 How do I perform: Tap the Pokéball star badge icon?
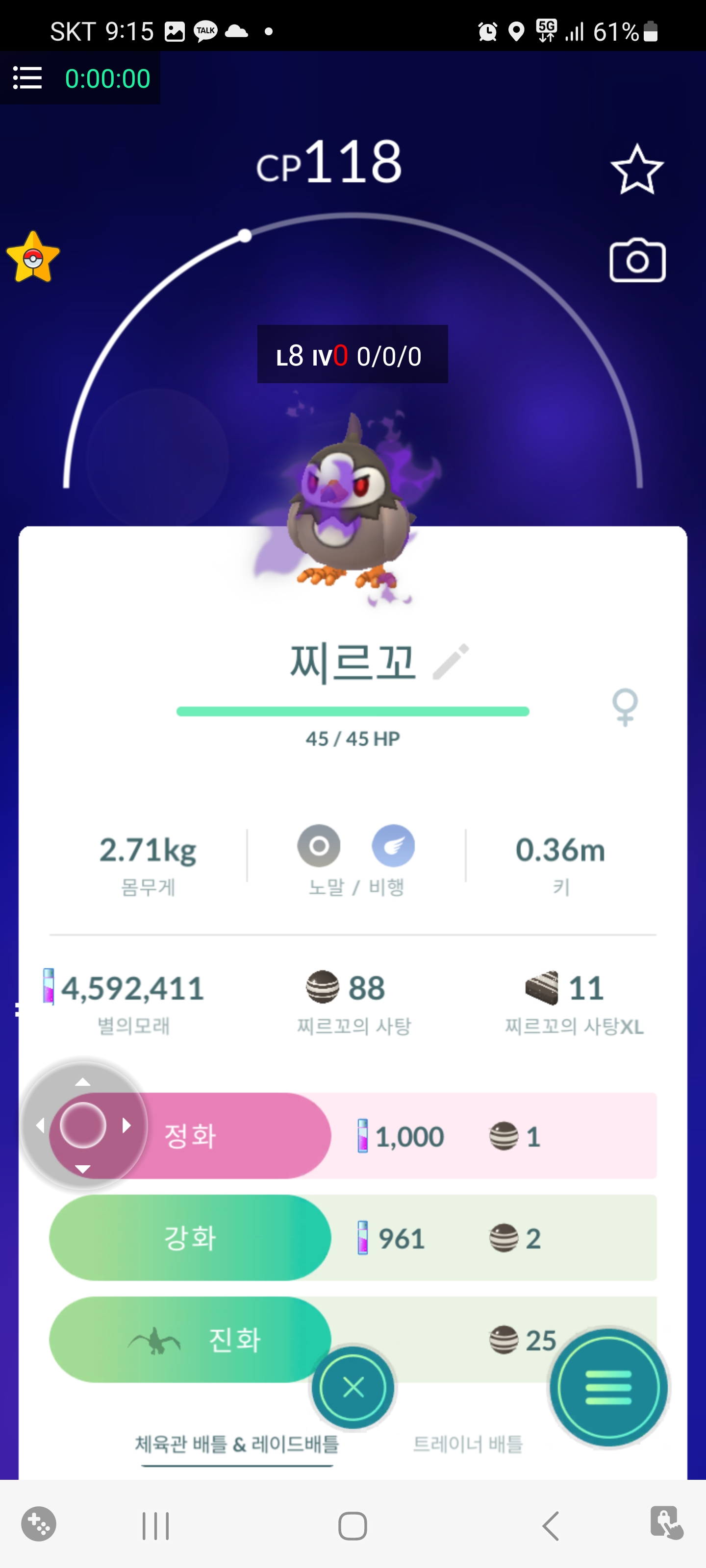point(33,257)
